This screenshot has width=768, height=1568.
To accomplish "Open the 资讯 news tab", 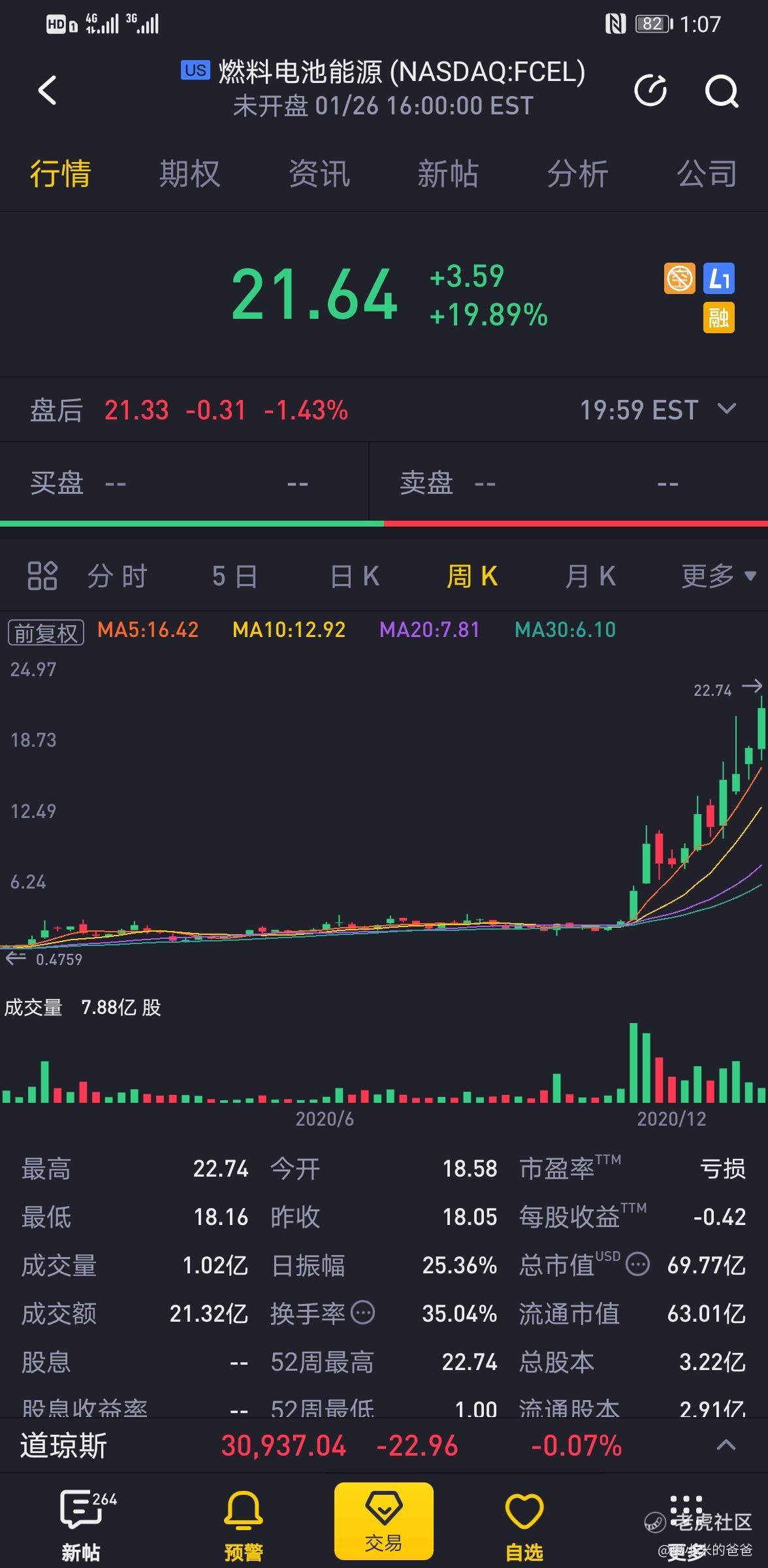I will pos(319,174).
